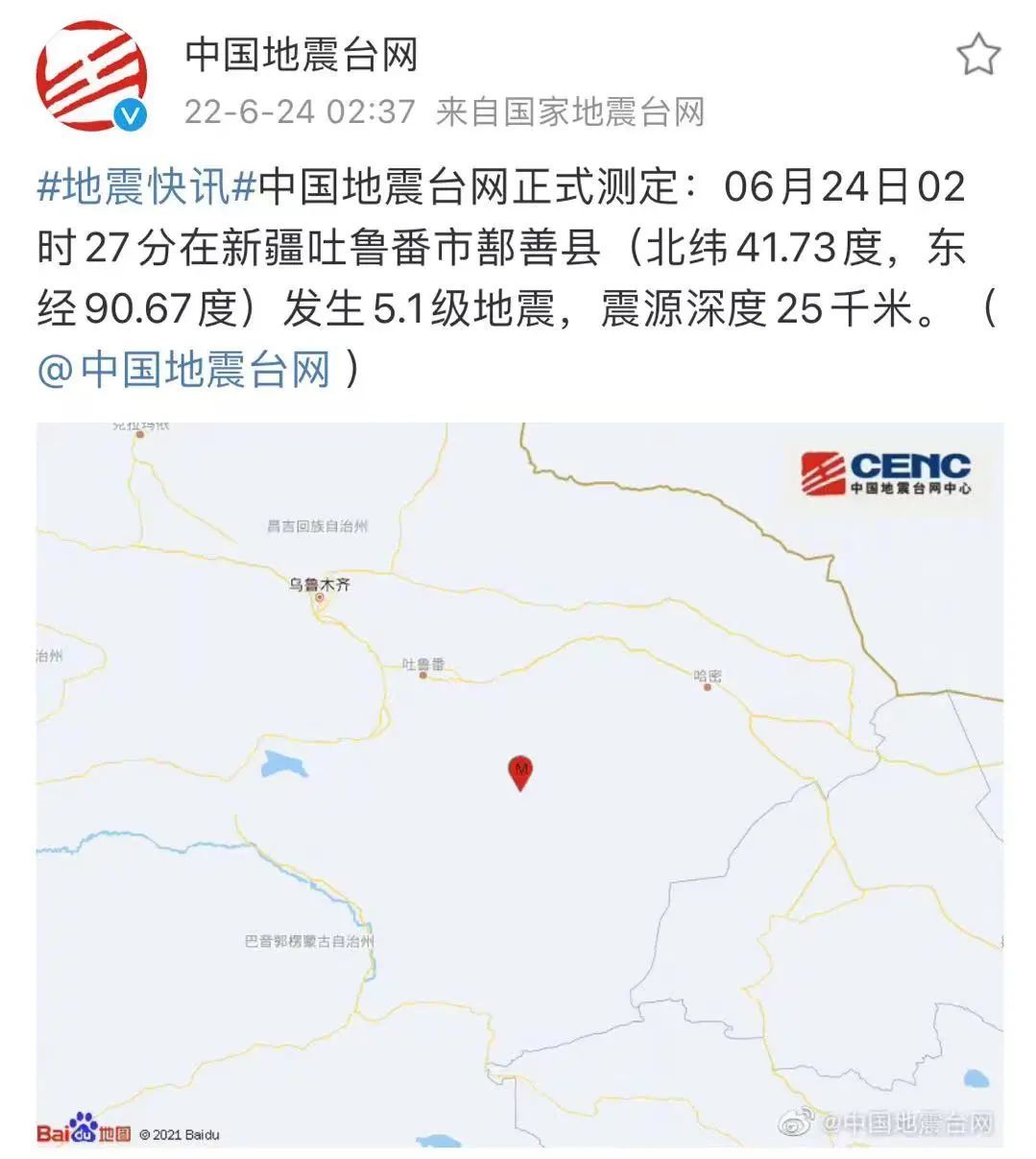Open the @中国地震台网 mention link
The image size is (1036, 1159).
click(184, 370)
